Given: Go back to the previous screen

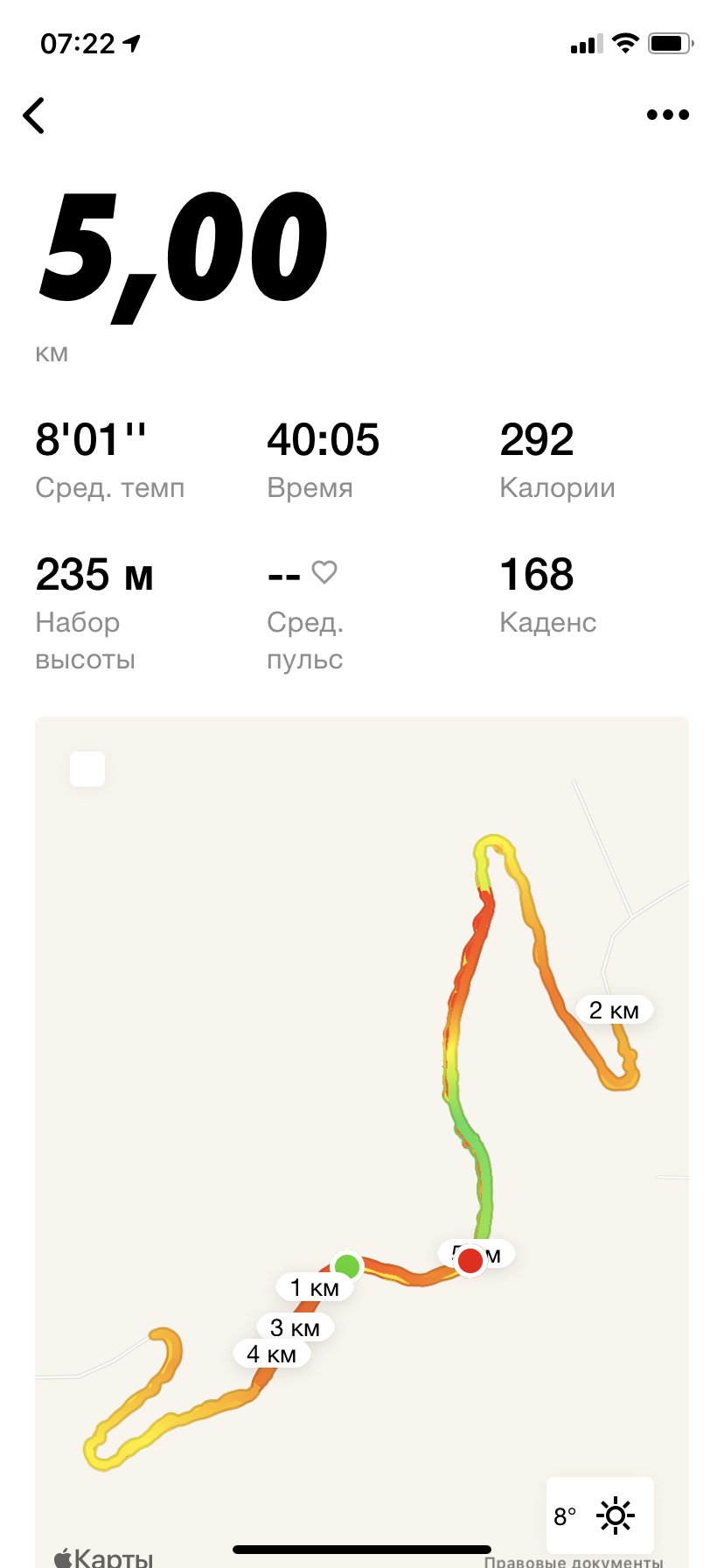Looking at the screenshot, I should click(34, 115).
